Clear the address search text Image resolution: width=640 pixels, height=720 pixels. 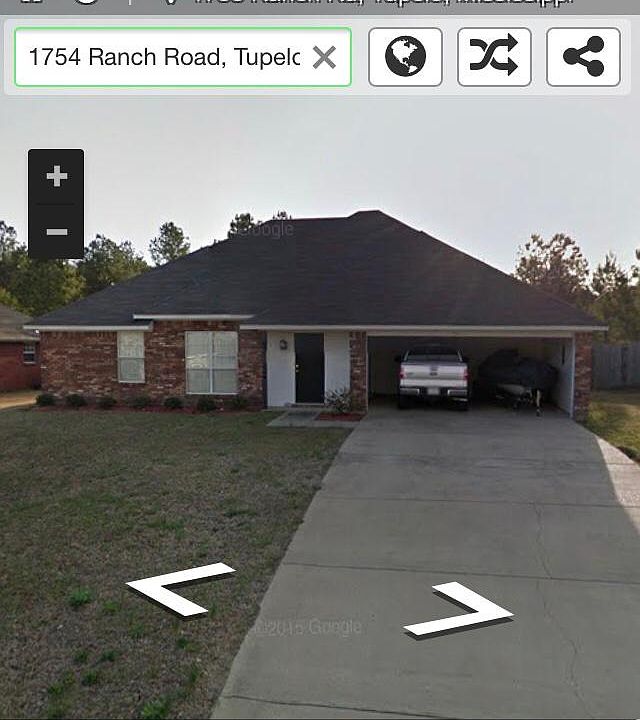coord(324,57)
